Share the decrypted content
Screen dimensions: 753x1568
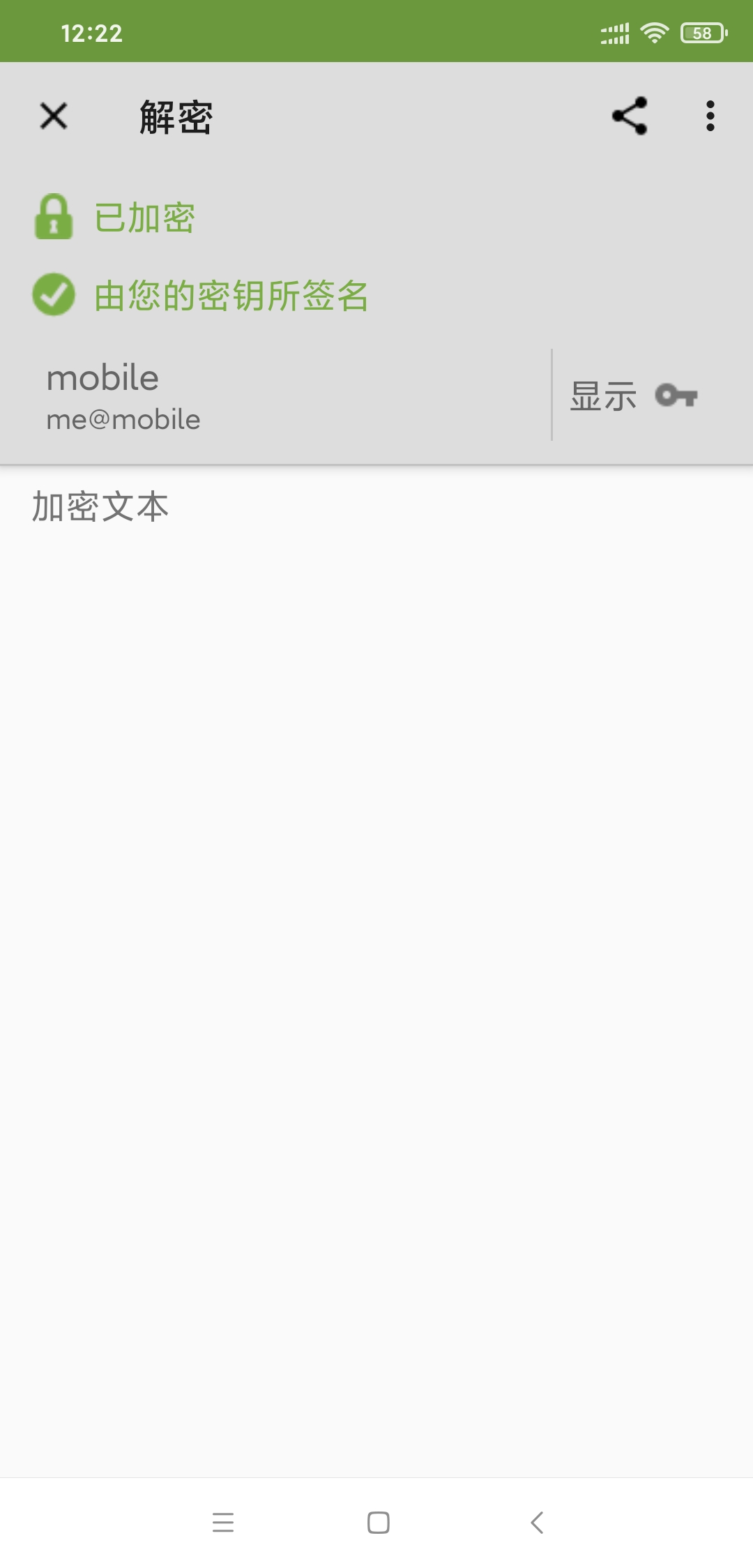(630, 116)
